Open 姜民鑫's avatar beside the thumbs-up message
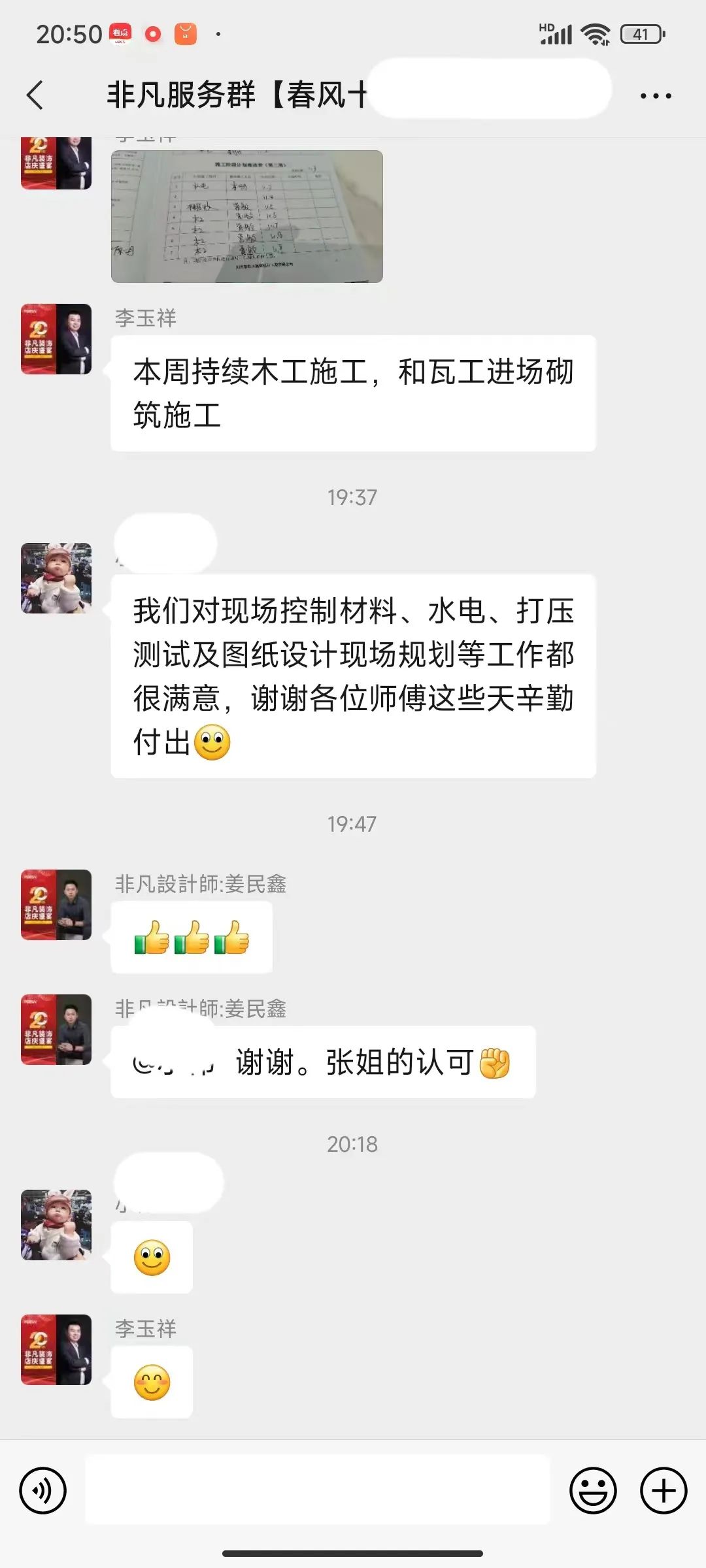 pyautogui.click(x=56, y=905)
